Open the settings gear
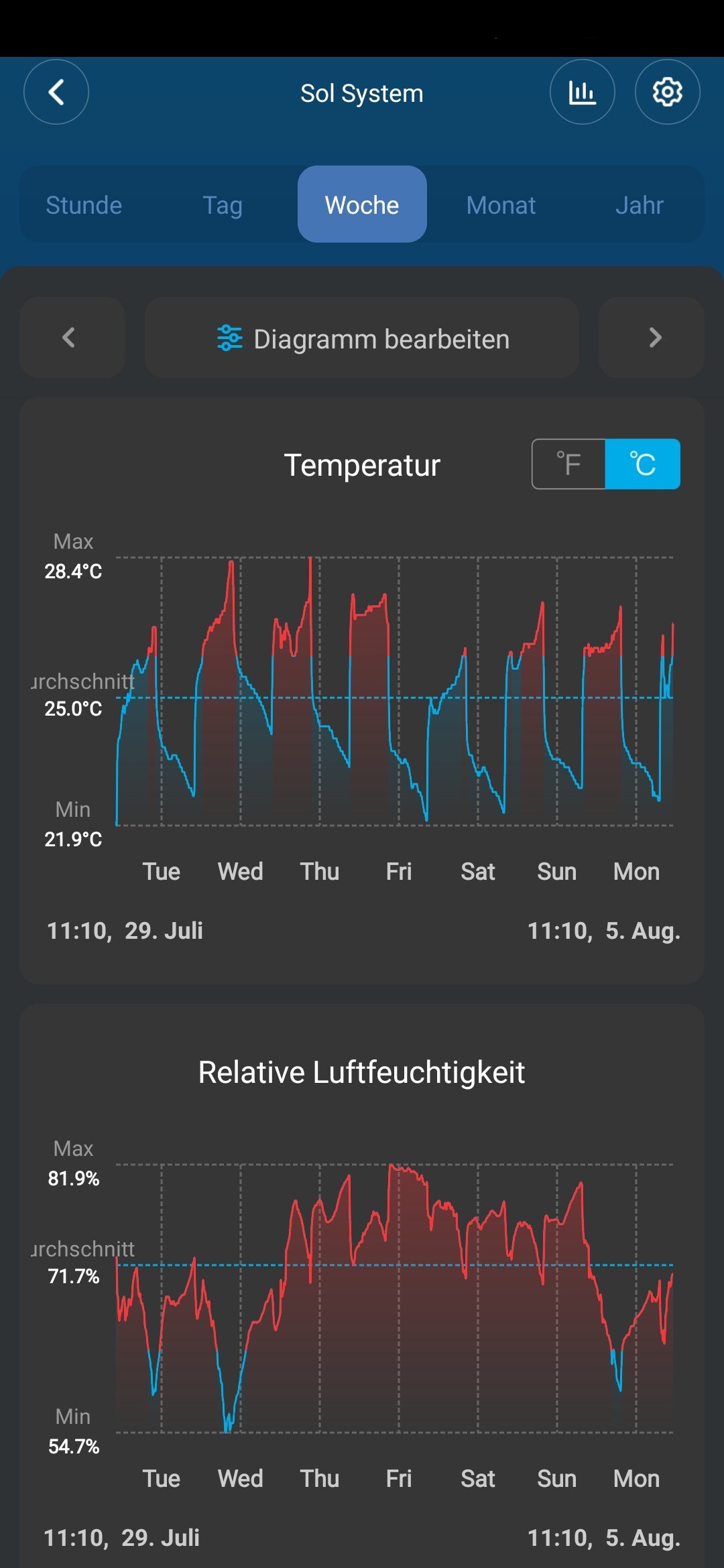The height and width of the screenshot is (1568, 724). 667,92
